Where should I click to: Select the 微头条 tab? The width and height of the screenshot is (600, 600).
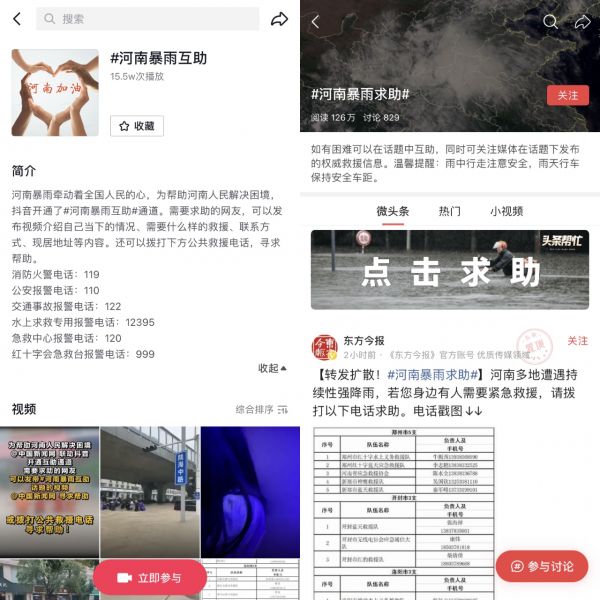[392, 211]
